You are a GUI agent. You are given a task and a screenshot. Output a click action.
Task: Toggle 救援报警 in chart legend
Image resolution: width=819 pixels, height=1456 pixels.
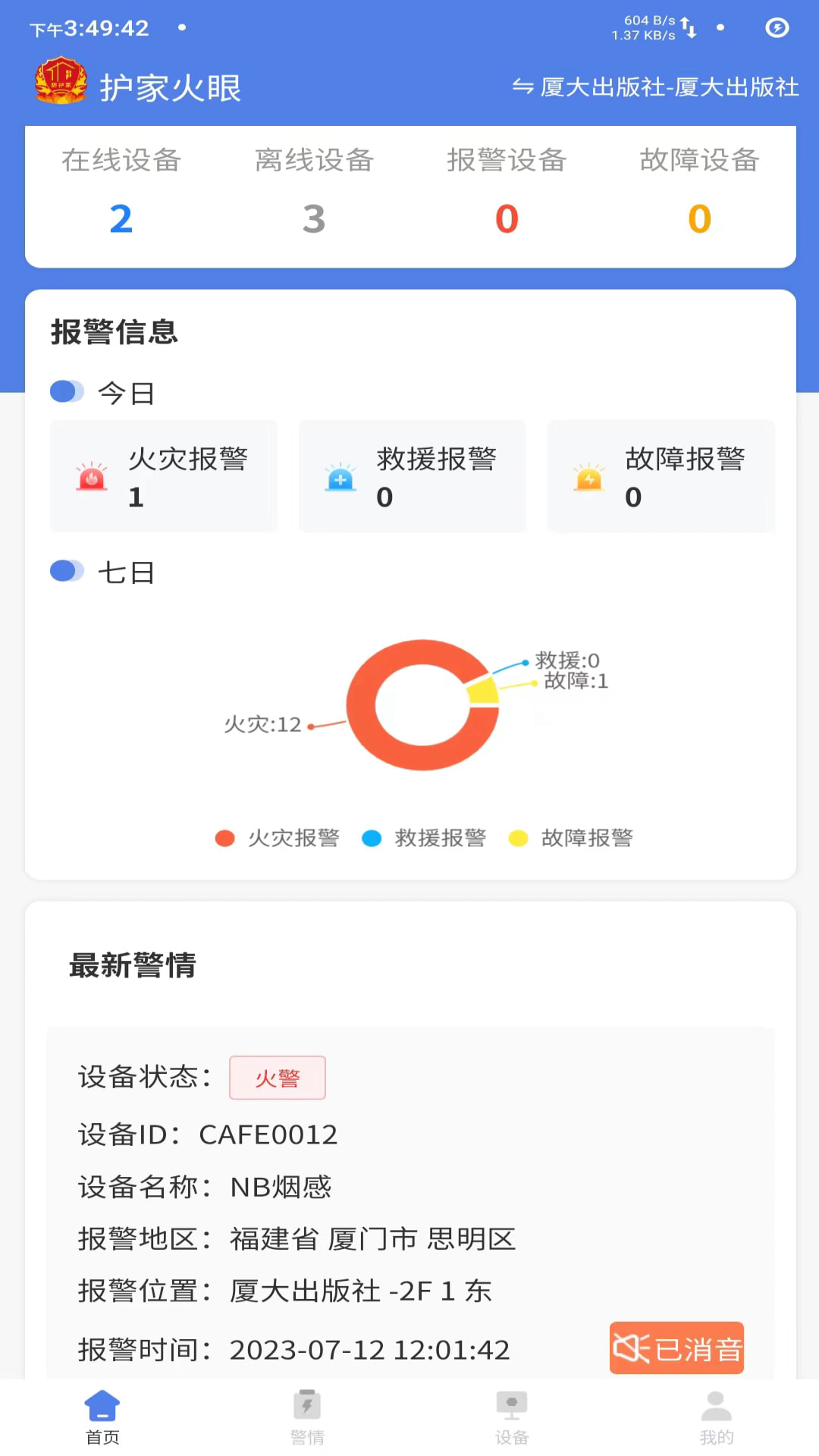pyautogui.click(x=425, y=838)
